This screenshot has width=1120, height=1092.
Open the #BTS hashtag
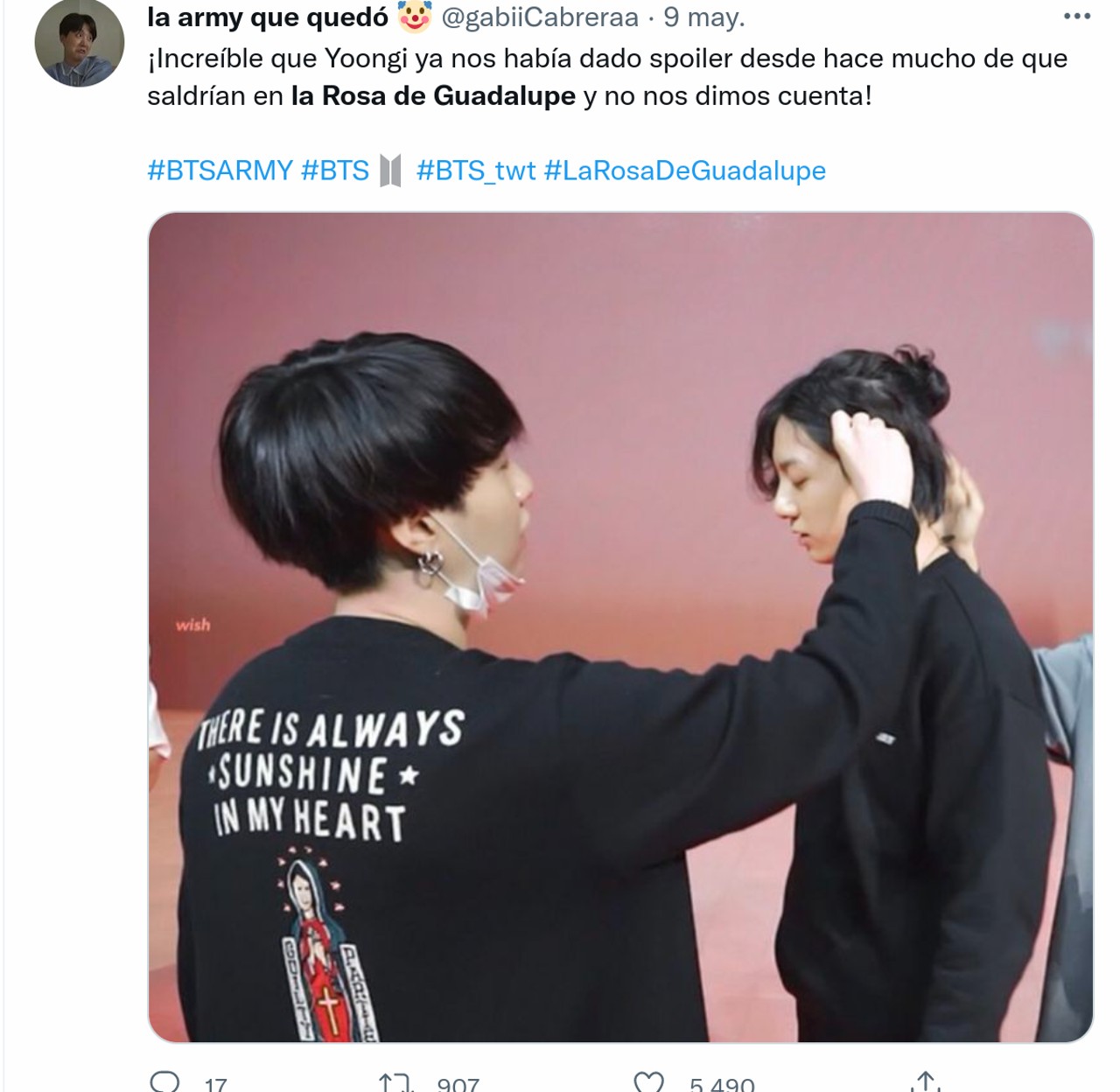pos(335,170)
